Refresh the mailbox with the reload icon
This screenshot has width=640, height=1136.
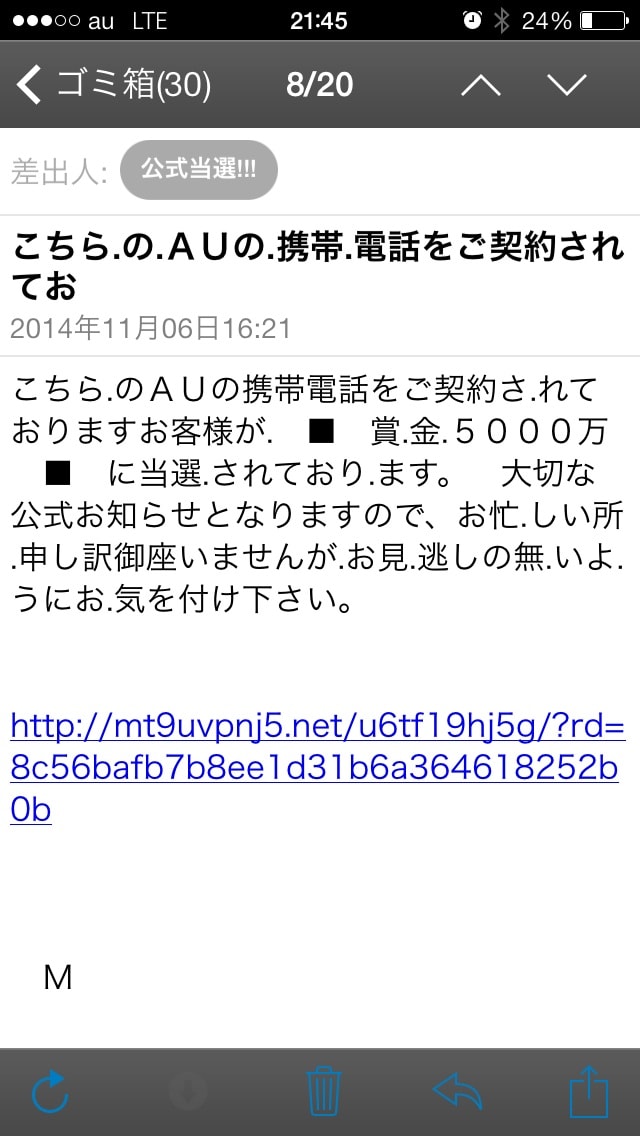[50, 1091]
